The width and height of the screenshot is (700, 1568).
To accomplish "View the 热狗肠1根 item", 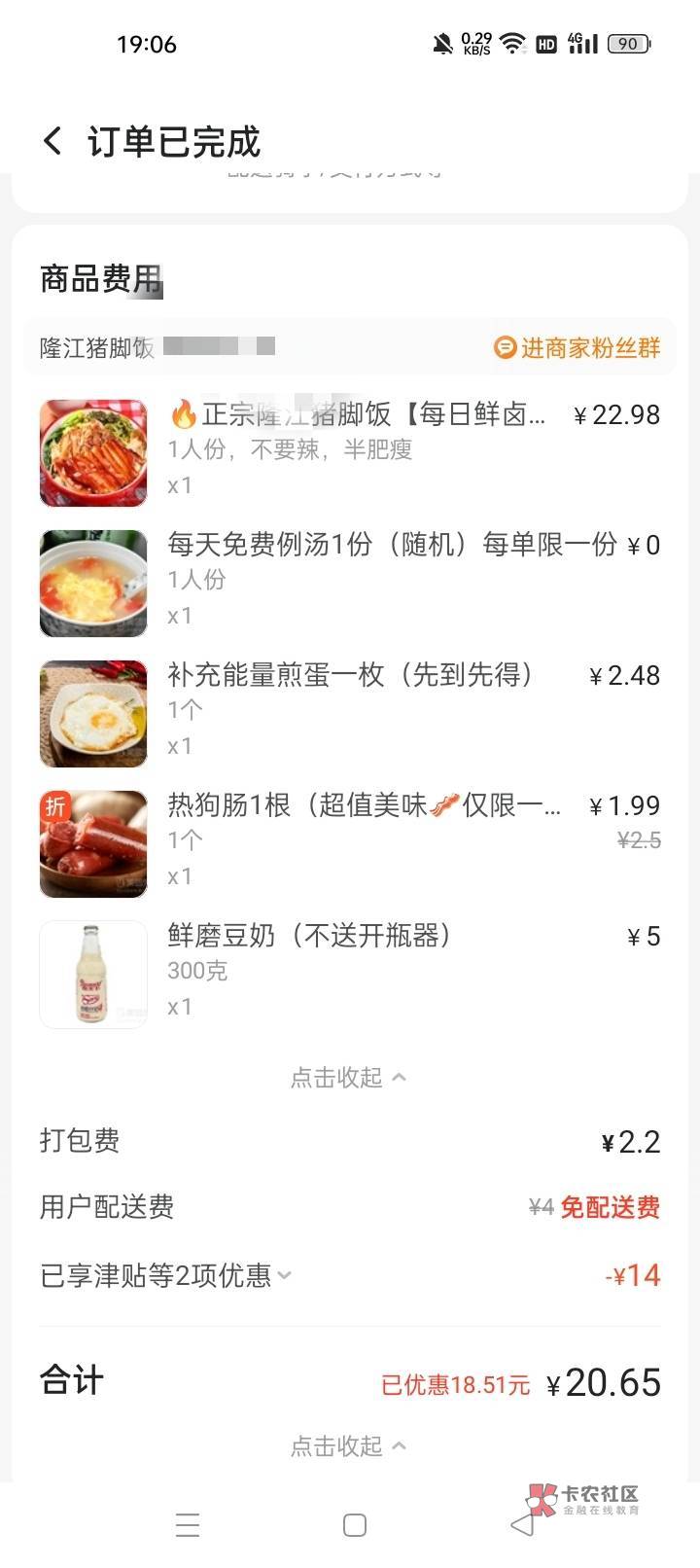I will point(364,805).
